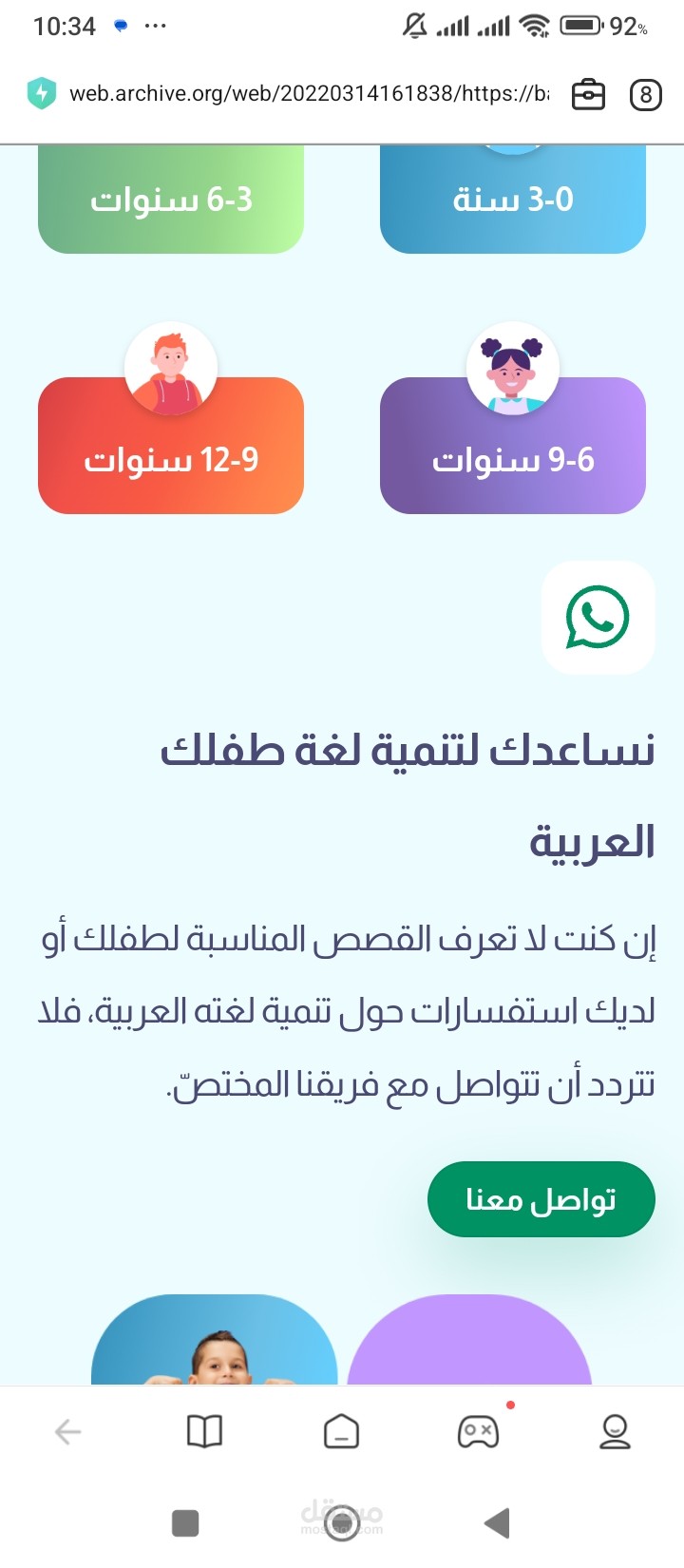The height and width of the screenshot is (1568, 684).
Task: Tap the system back triangle
Action: click(498, 1523)
